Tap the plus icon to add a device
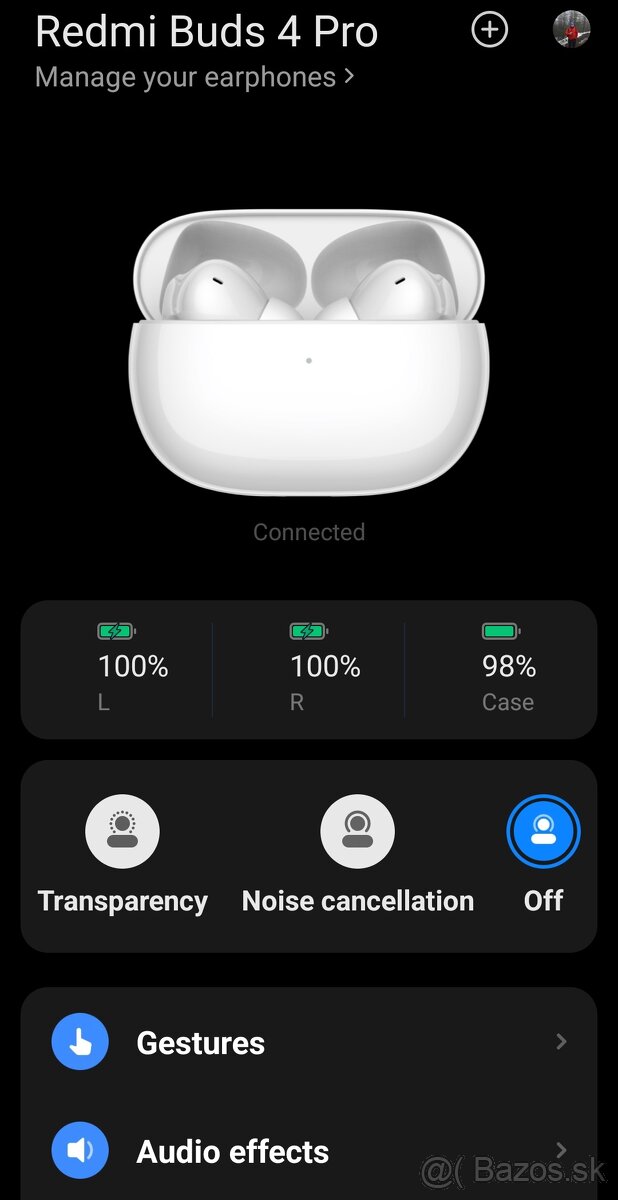This screenshot has width=618, height=1200. pos(489,30)
